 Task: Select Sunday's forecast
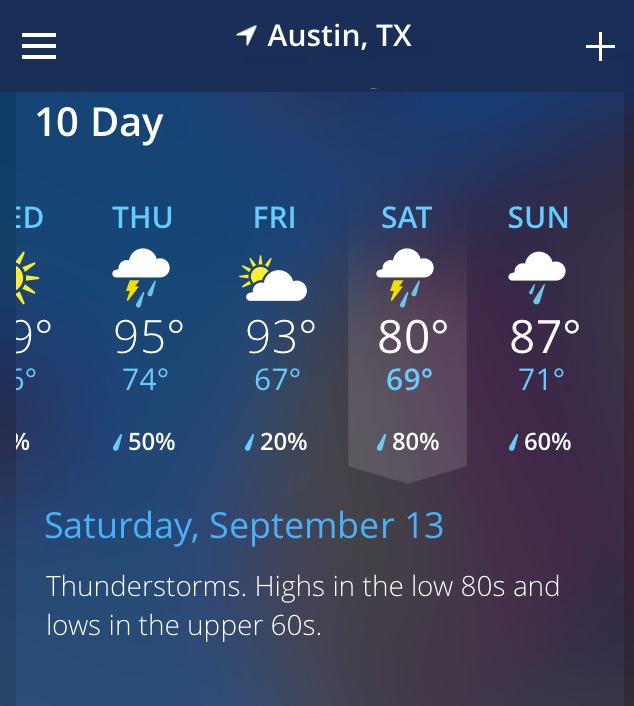coord(538,330)
